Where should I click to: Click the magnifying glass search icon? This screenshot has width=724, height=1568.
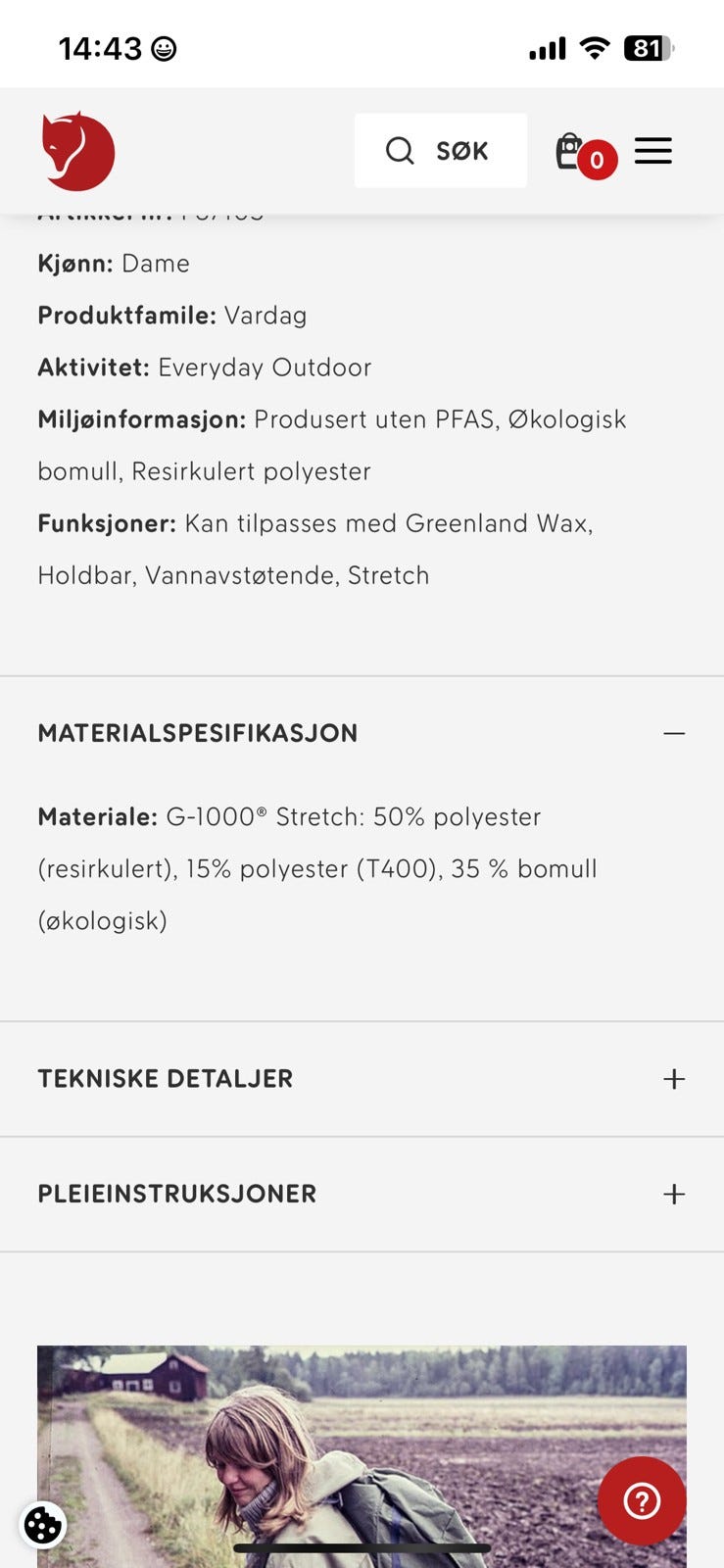pyautogui.click(x=400, y=150)
